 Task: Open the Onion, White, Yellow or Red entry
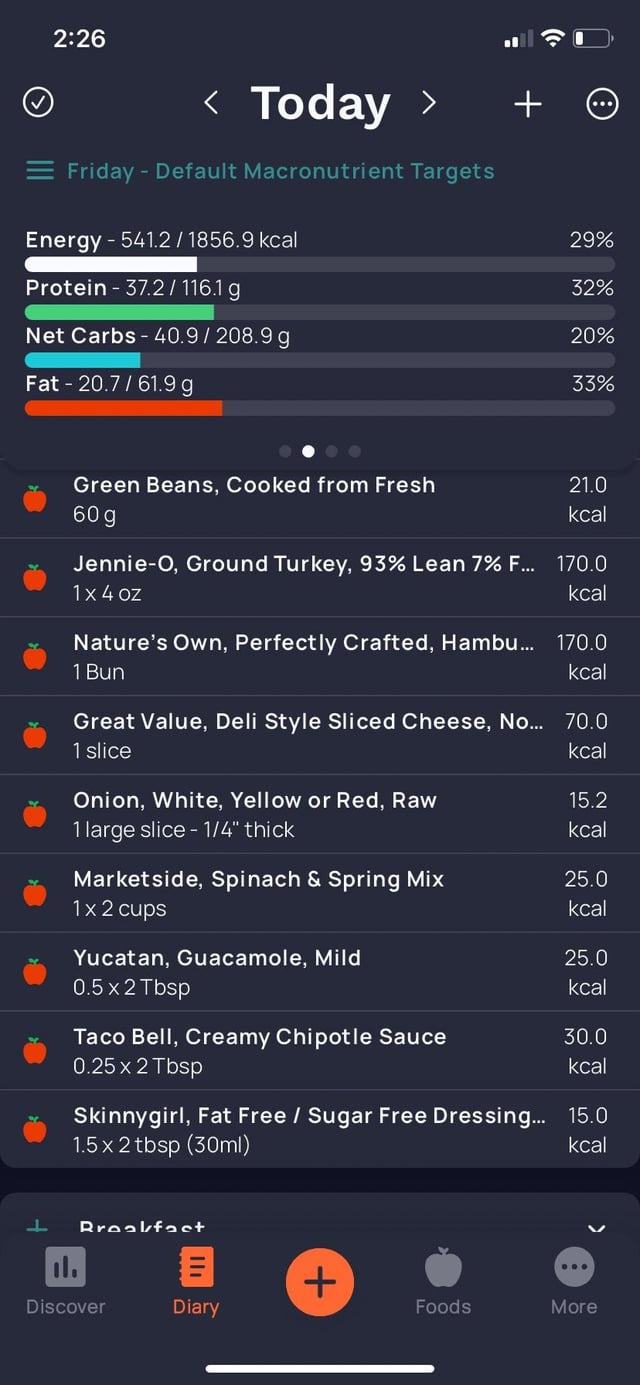(320, 815)
